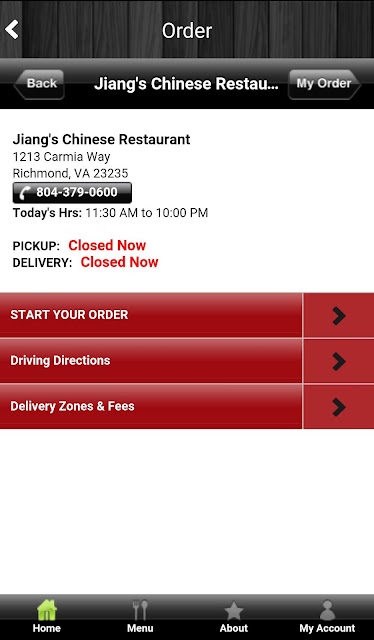
Task: Call 804-379-0600
Action: coord(72,192)
